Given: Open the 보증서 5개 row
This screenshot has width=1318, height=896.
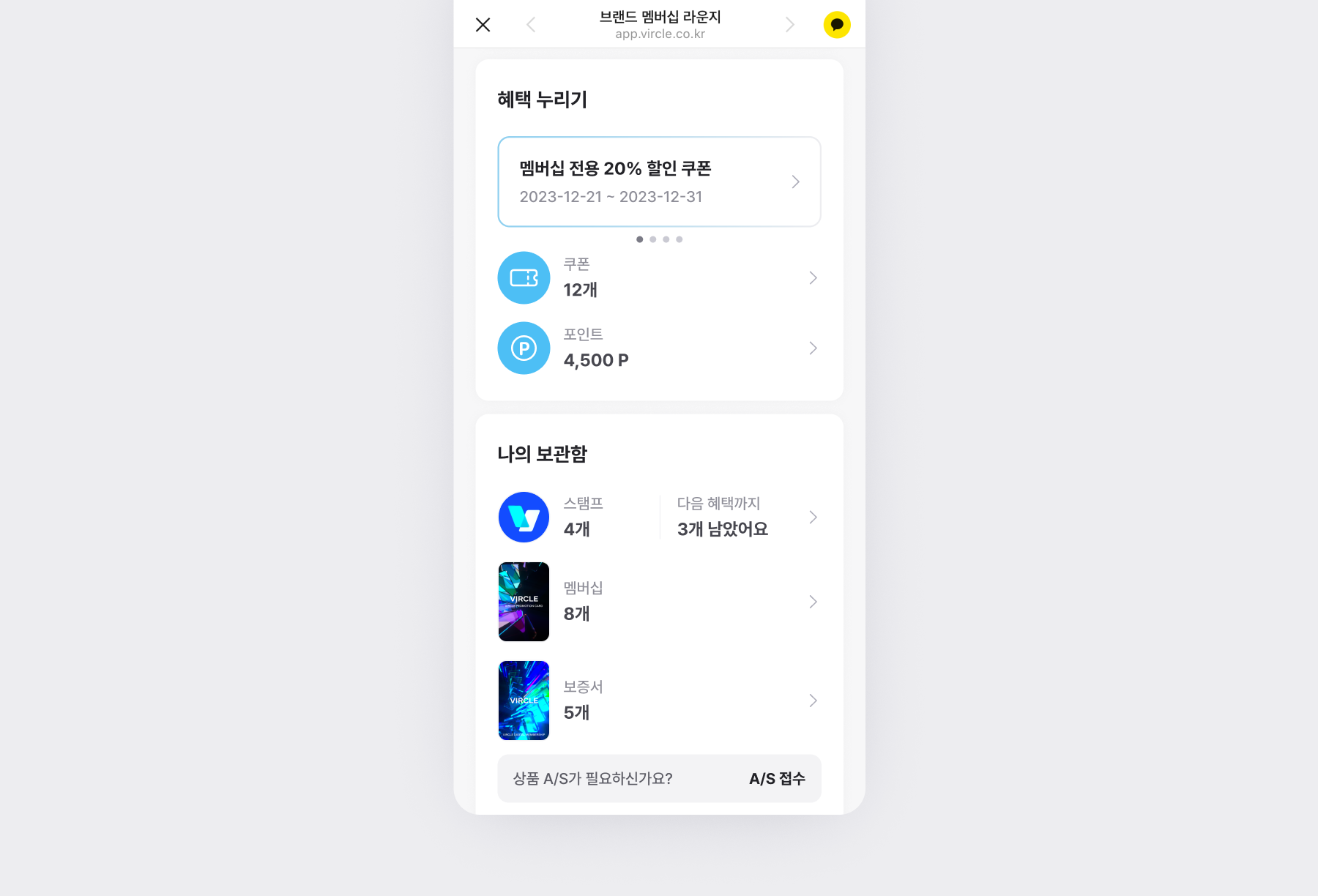Looking at the screenshot, I should pyautogui.click(x=658, y=701).
